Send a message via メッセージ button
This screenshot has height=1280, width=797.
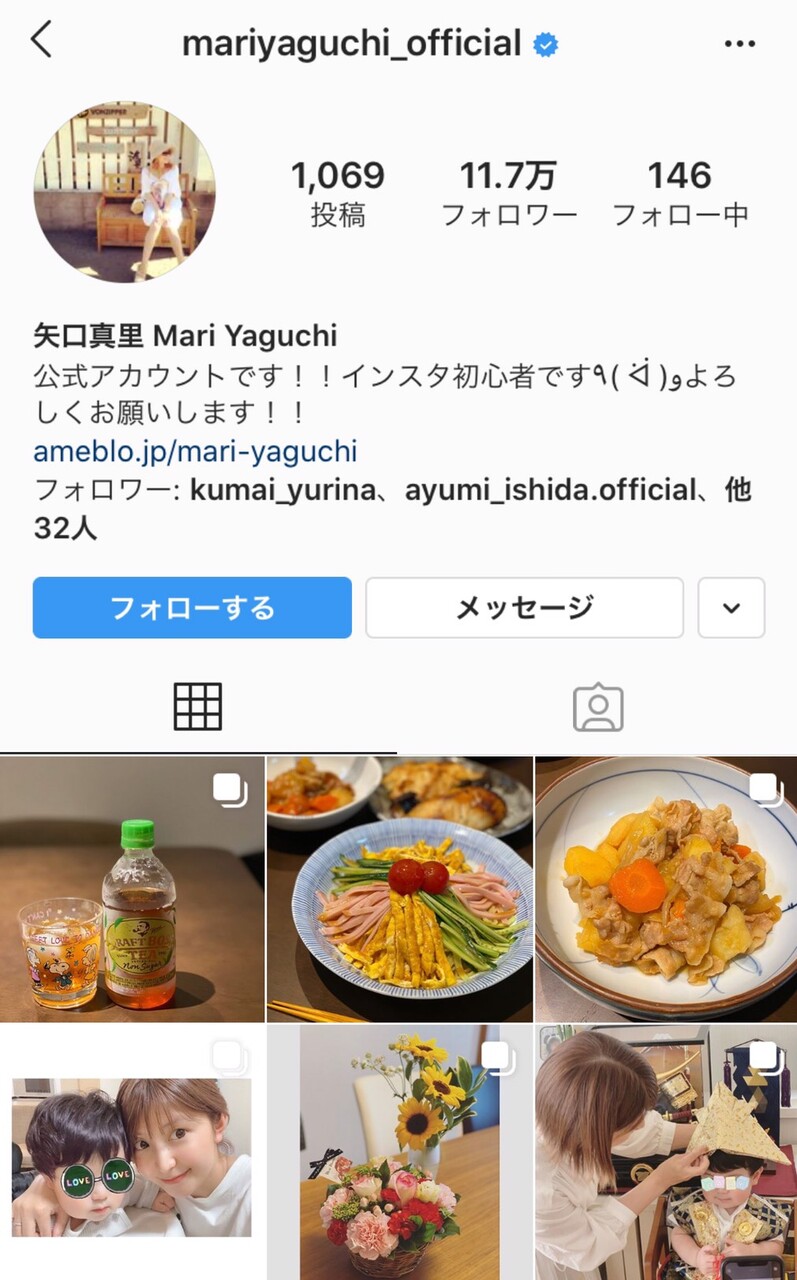coord(524,607)
